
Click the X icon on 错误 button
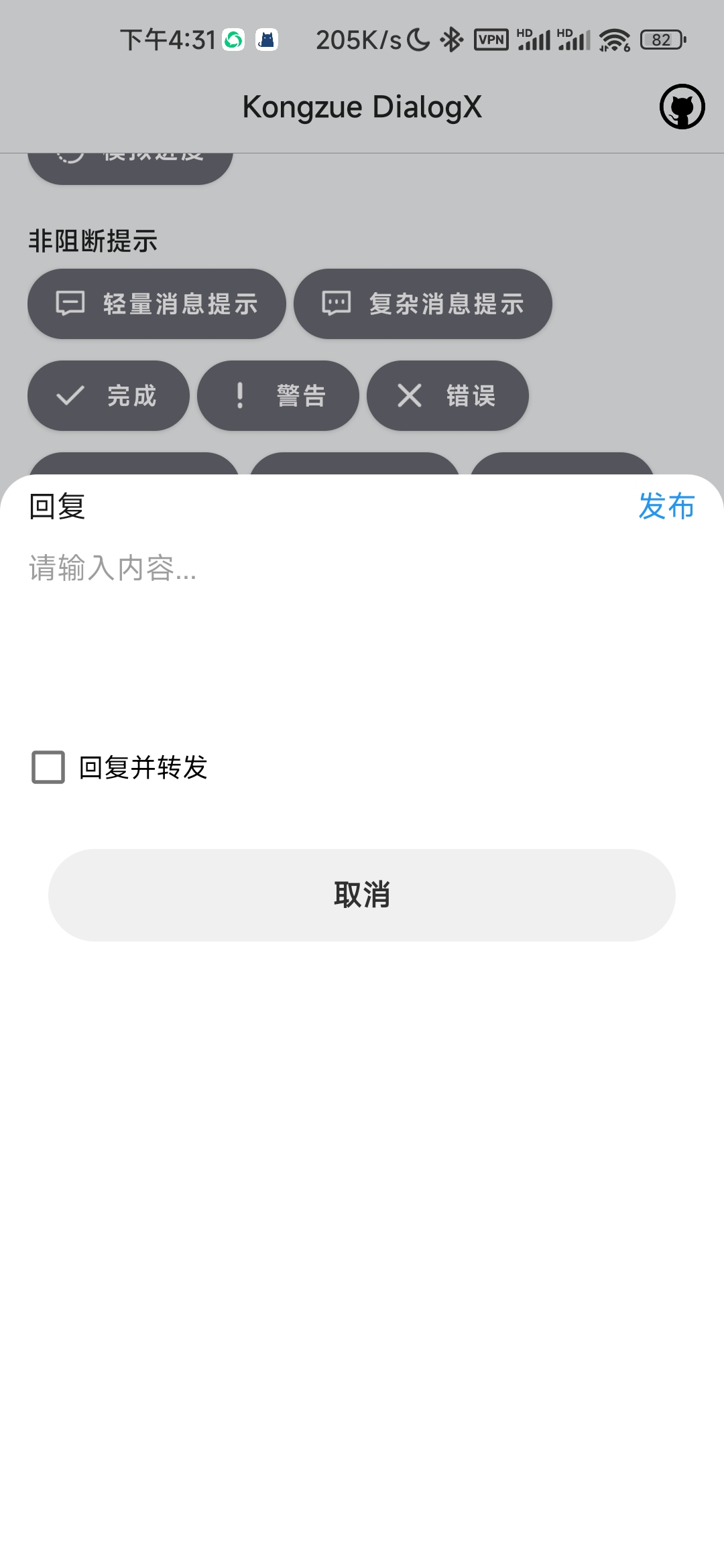(409, 396)
